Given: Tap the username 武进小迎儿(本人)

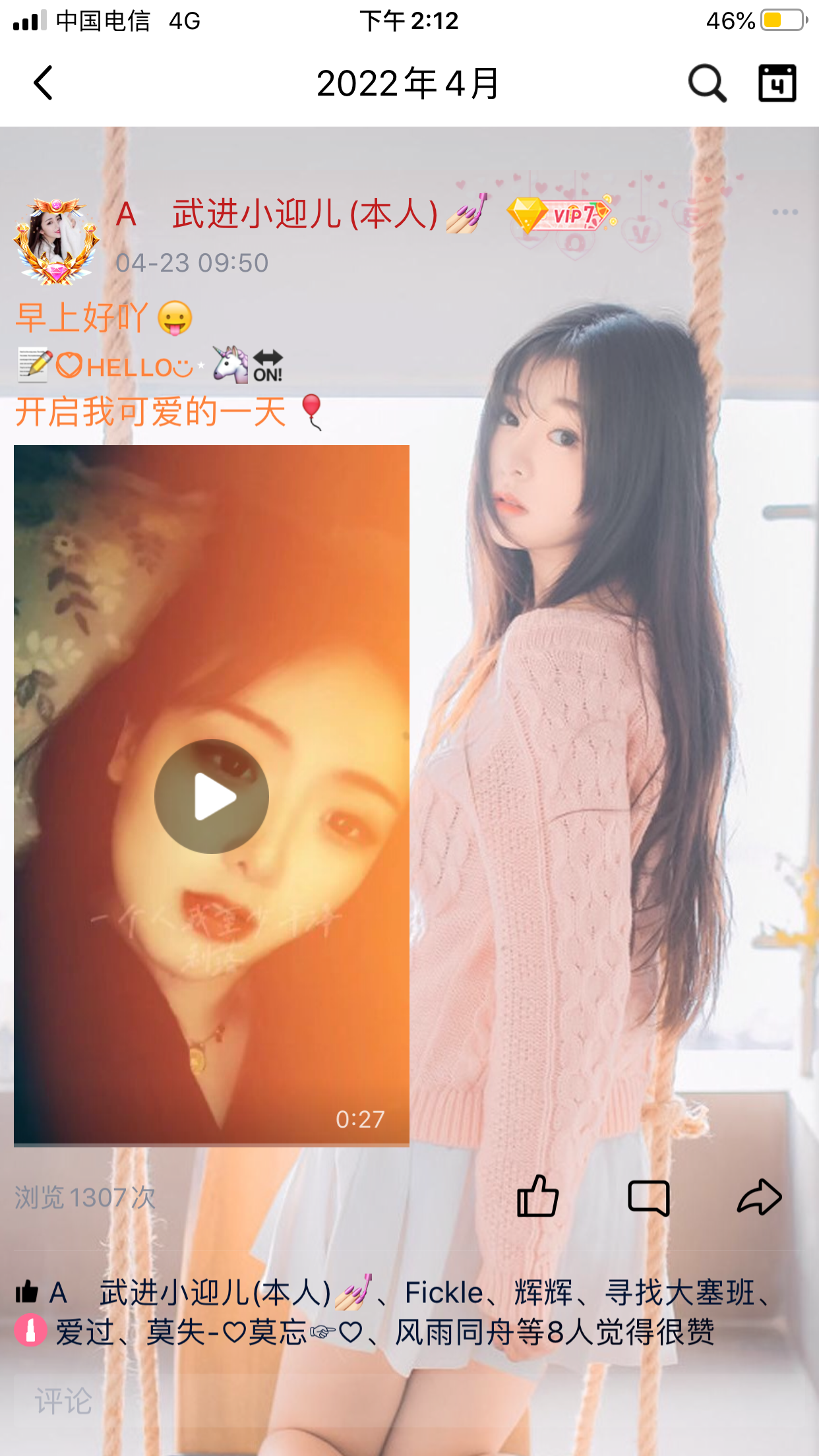Looking at the screenshot, I should point(305,215).
